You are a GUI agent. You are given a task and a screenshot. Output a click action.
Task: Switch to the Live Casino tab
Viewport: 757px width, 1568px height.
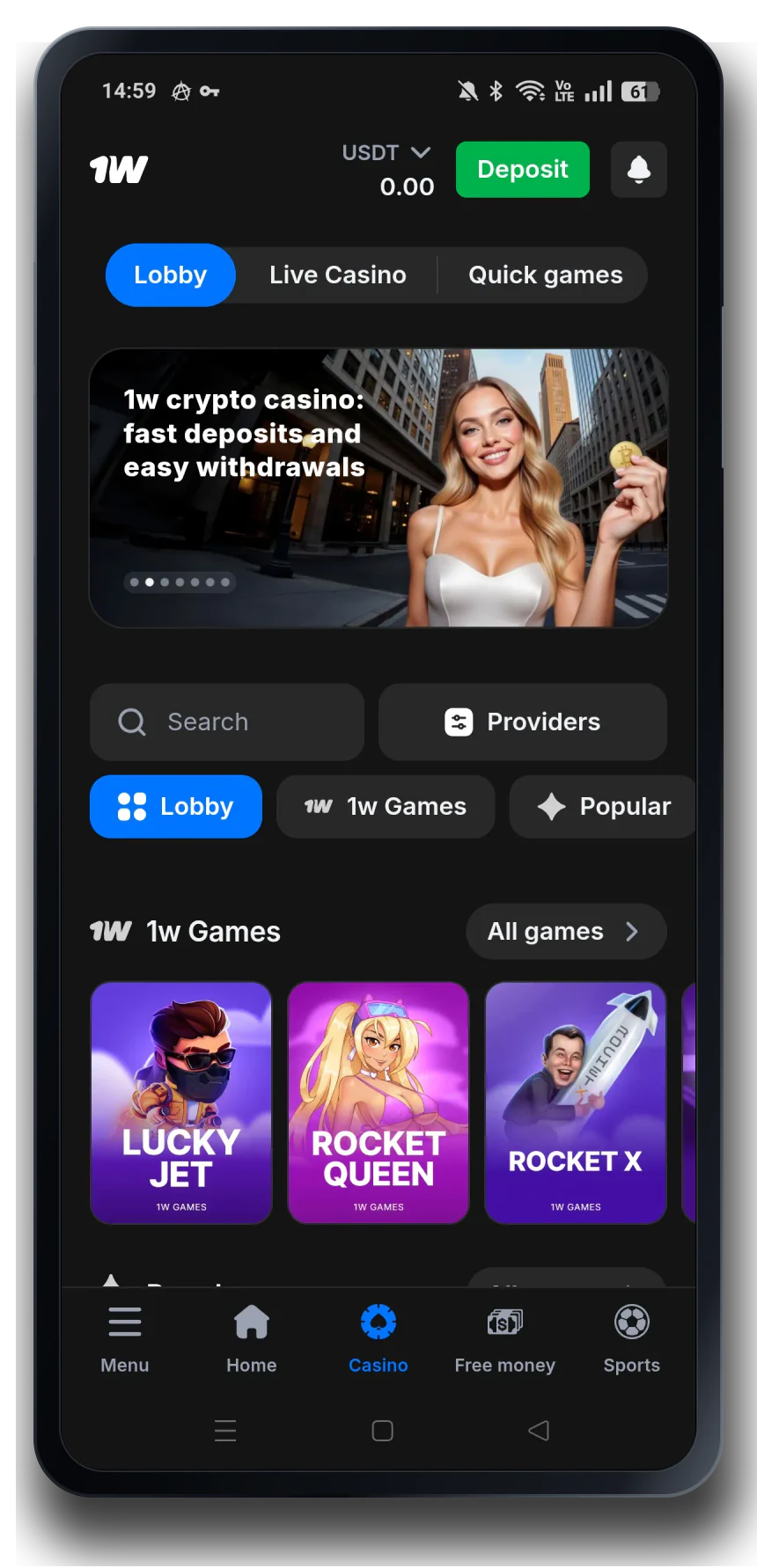coord(338,275)
